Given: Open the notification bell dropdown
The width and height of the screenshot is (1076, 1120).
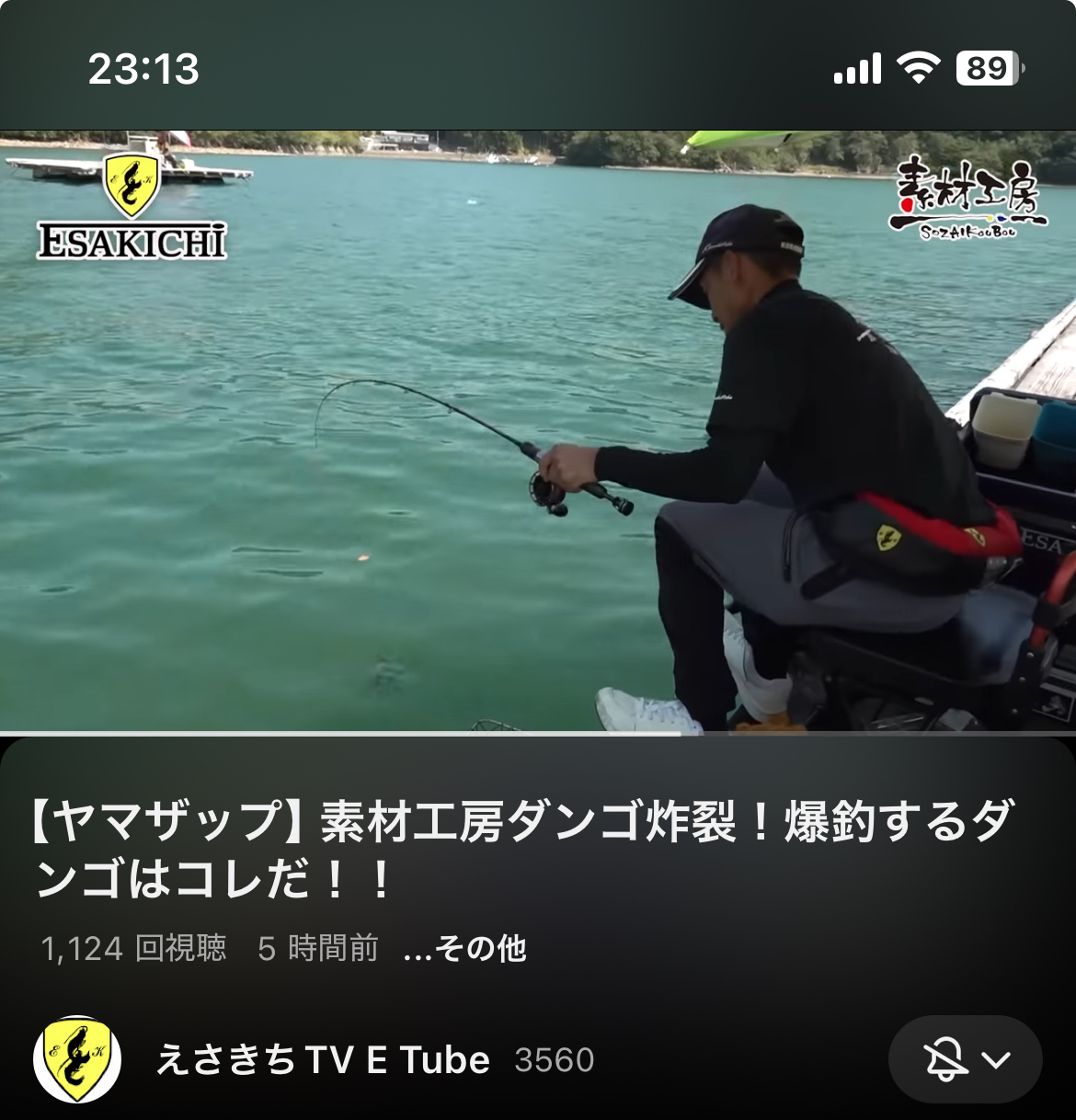Looking at the screenshot, I should 965,1060.
